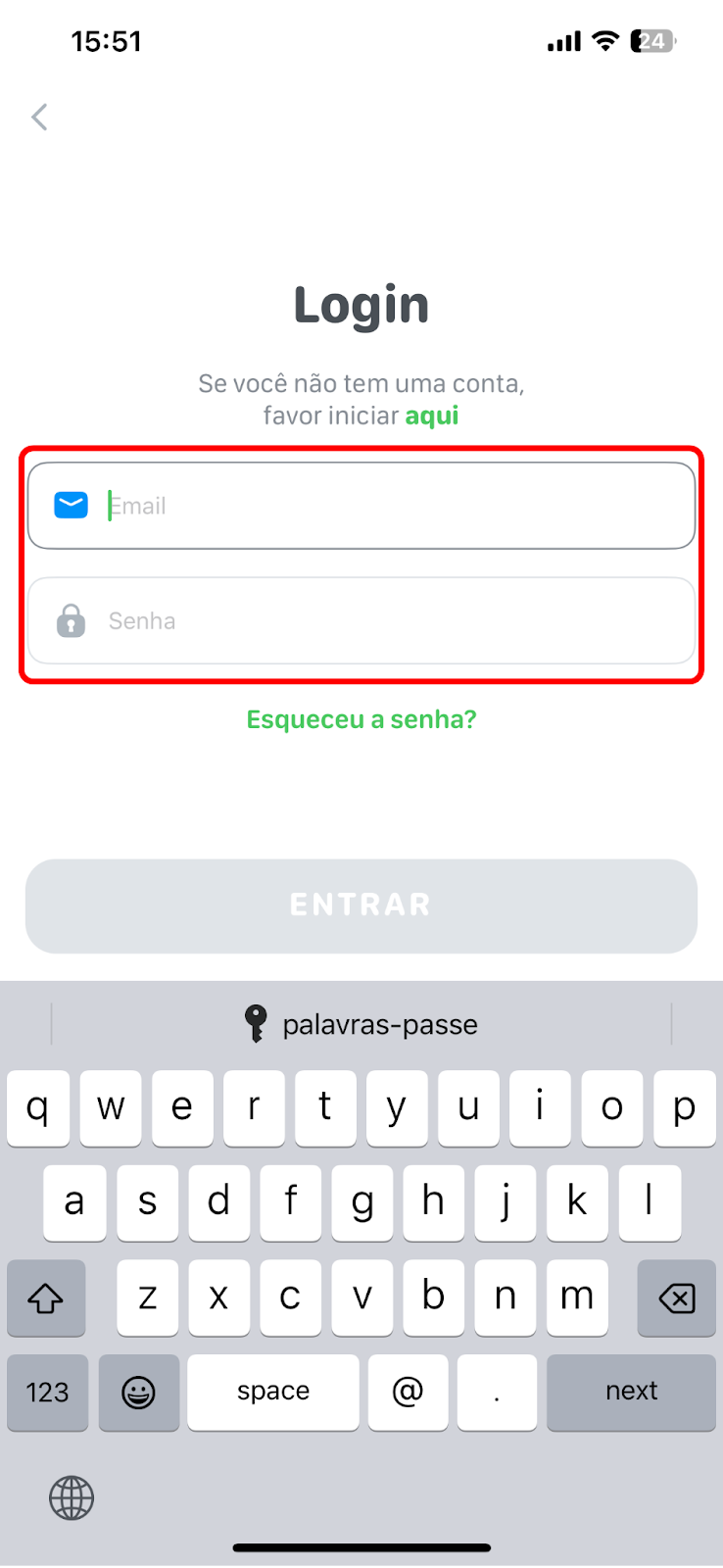Tap the 'next' key on keyboard
The width and height of the screenshot is (723, 1568).
[x=631, y=1392]
